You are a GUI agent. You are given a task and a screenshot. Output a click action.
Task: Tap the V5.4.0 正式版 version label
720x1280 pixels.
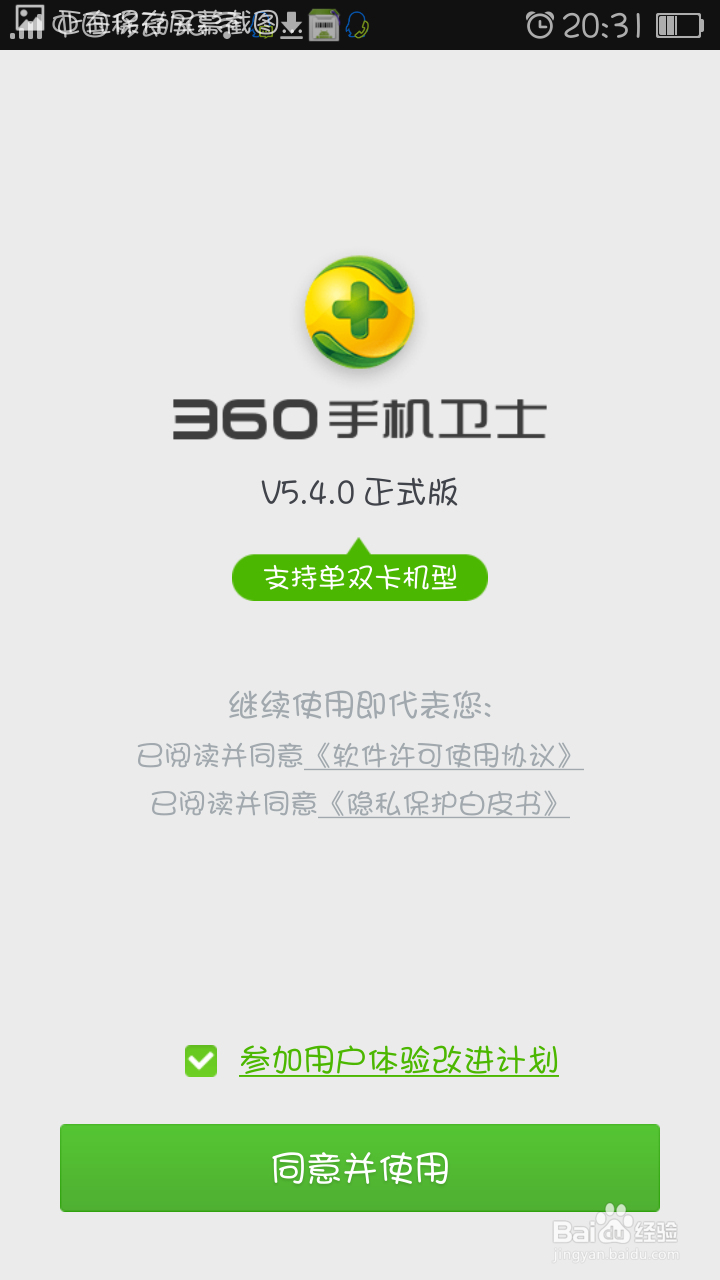point(360,494)
